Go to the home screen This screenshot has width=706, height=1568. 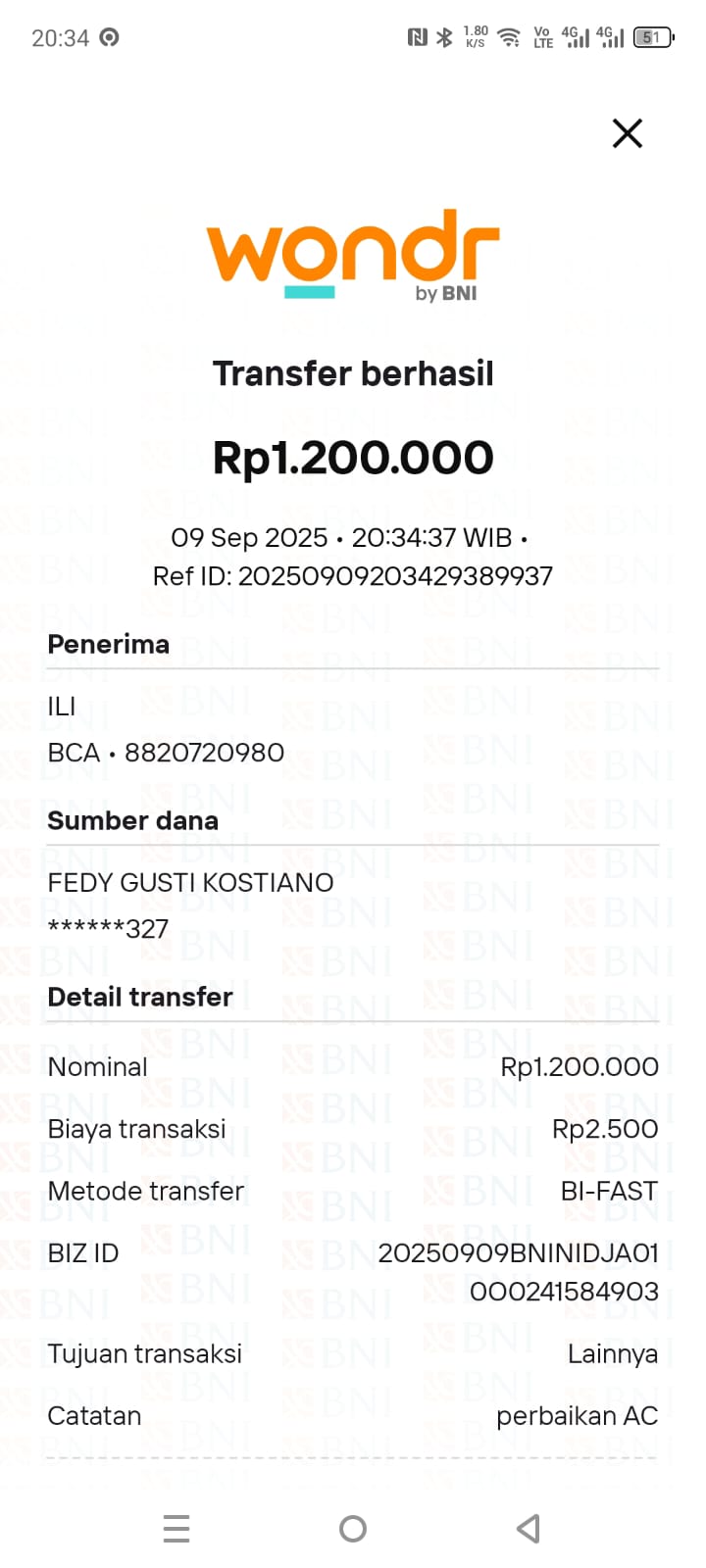click(x=353, y=1528)
